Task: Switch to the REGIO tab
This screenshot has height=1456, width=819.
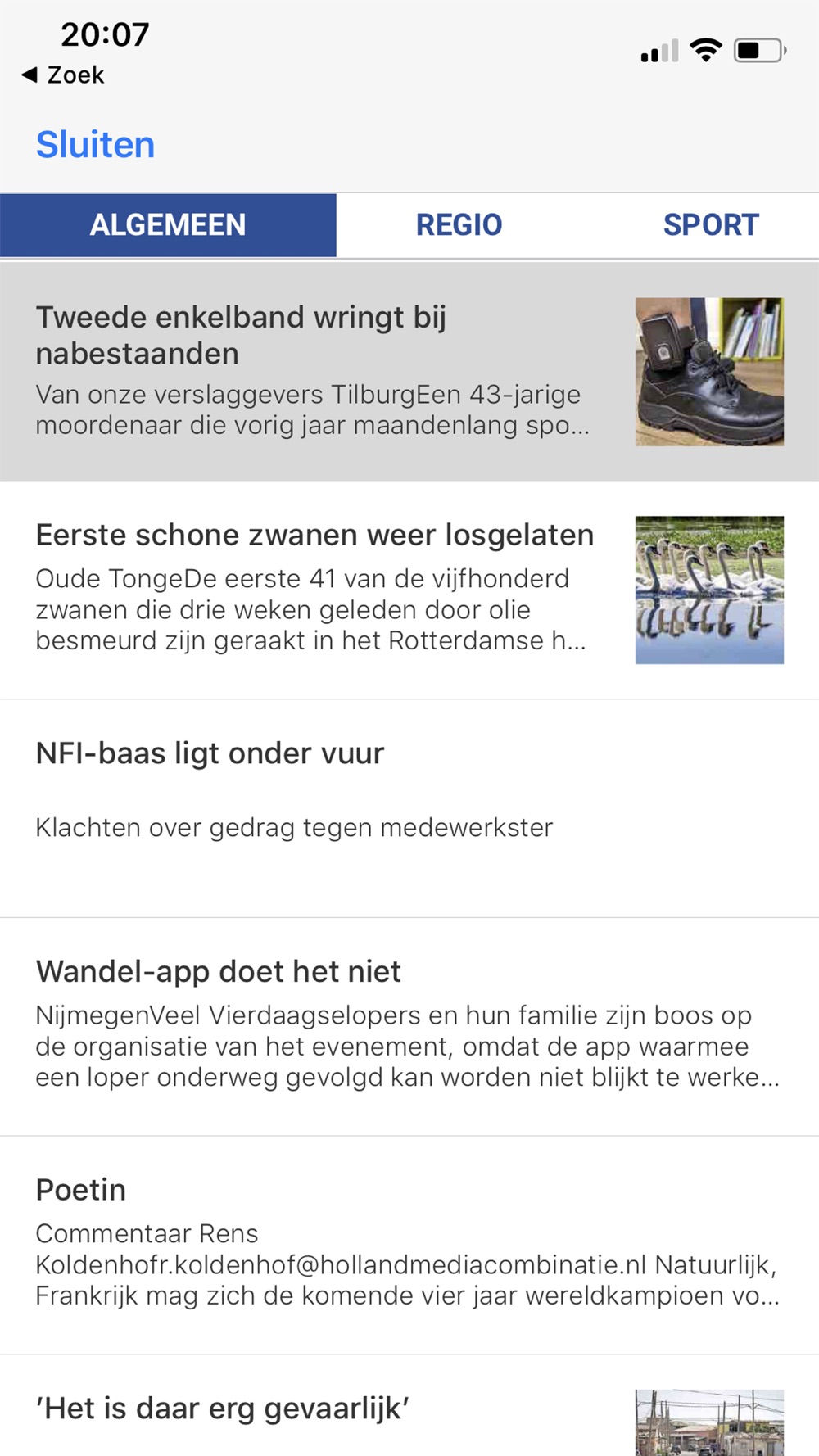Action: point(459,225)
